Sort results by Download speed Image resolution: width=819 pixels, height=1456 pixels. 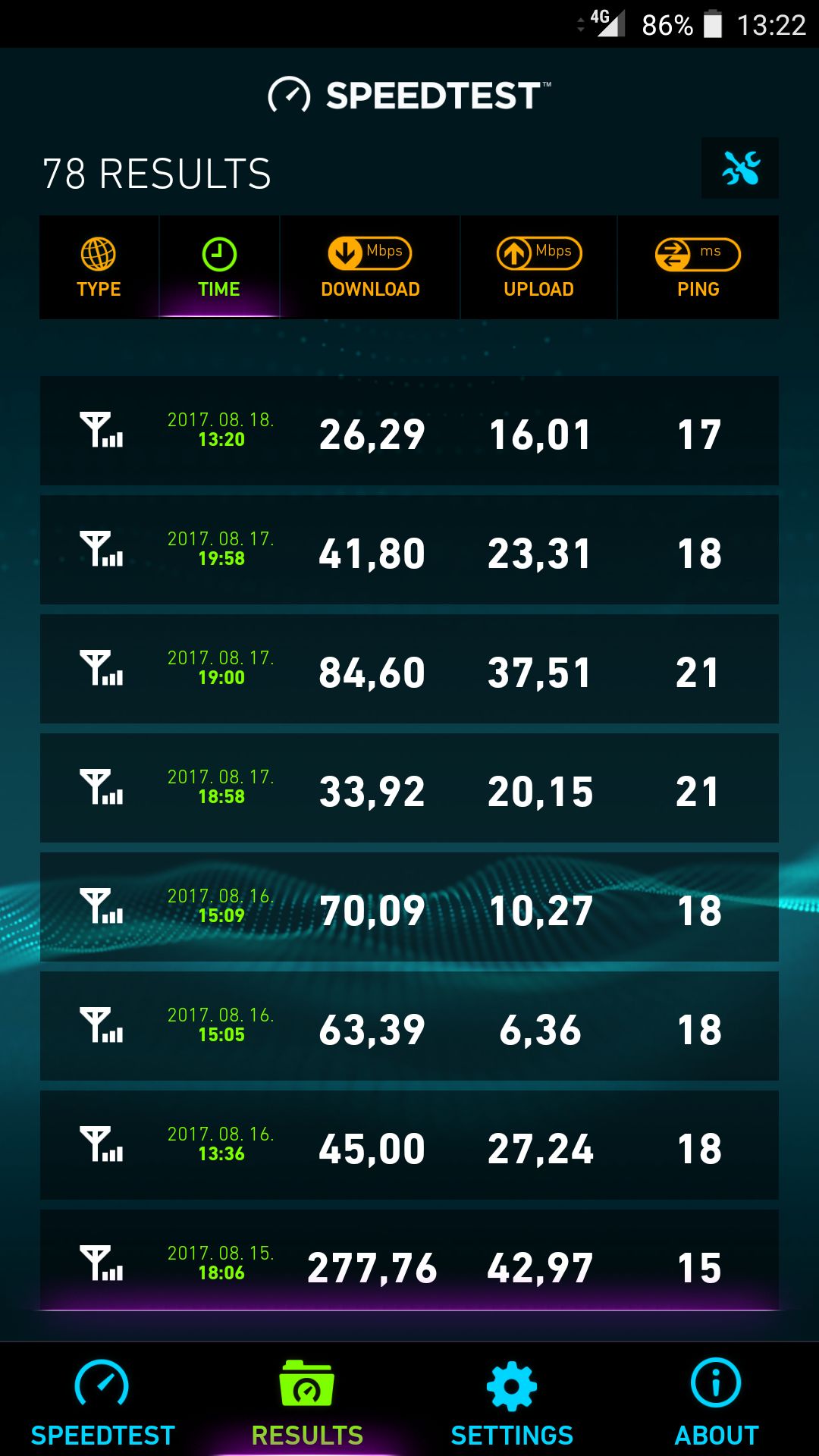(x=370, y=267)
